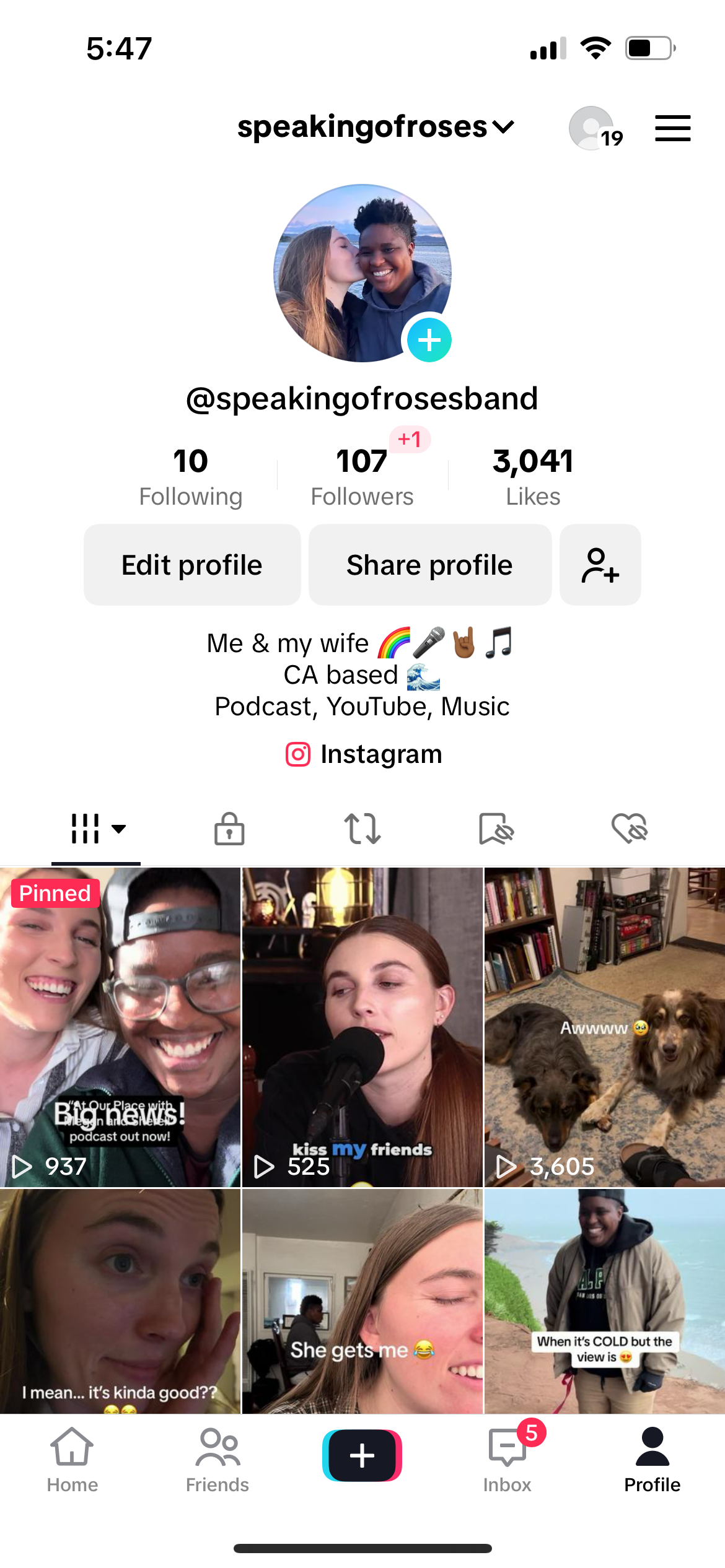Switch to the reposts tab

(362, 829)
